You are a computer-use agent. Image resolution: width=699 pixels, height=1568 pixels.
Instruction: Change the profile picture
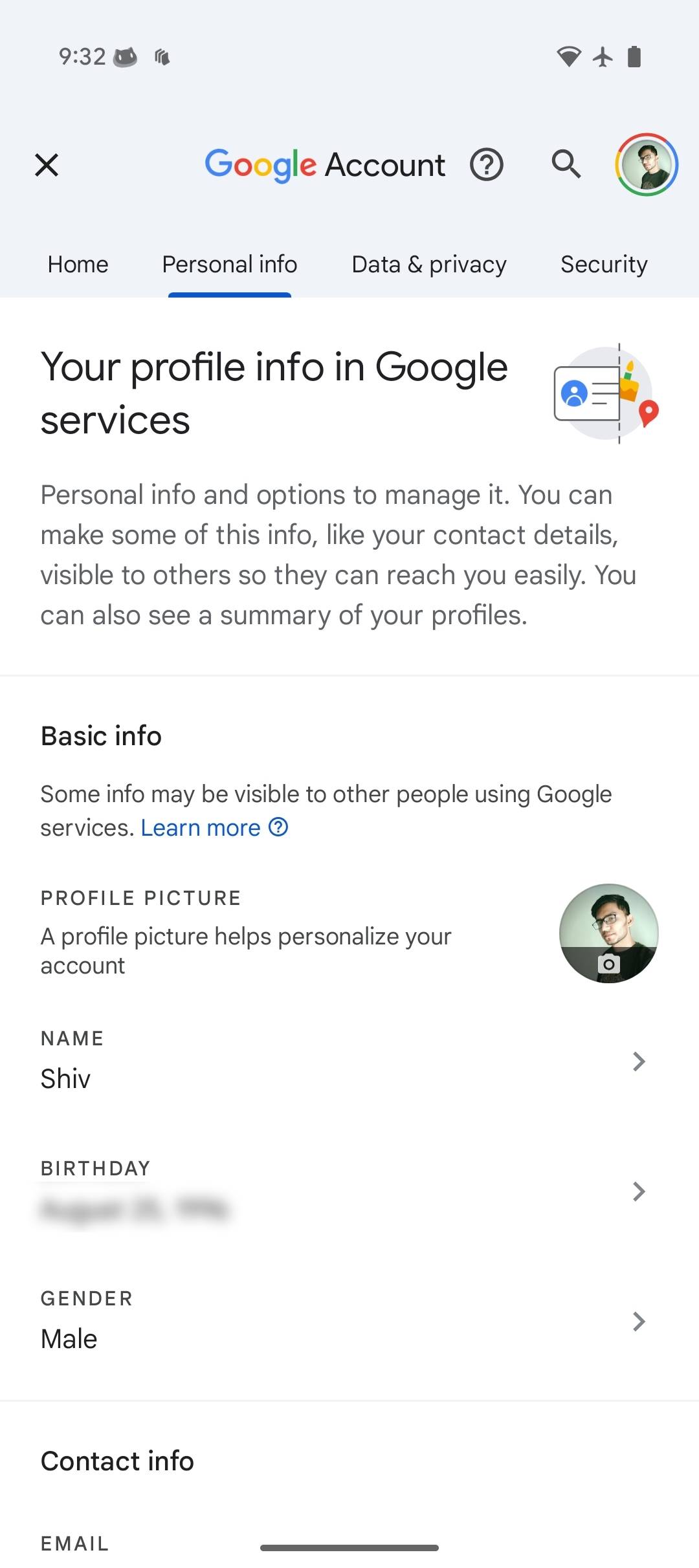tap(608, 933)
